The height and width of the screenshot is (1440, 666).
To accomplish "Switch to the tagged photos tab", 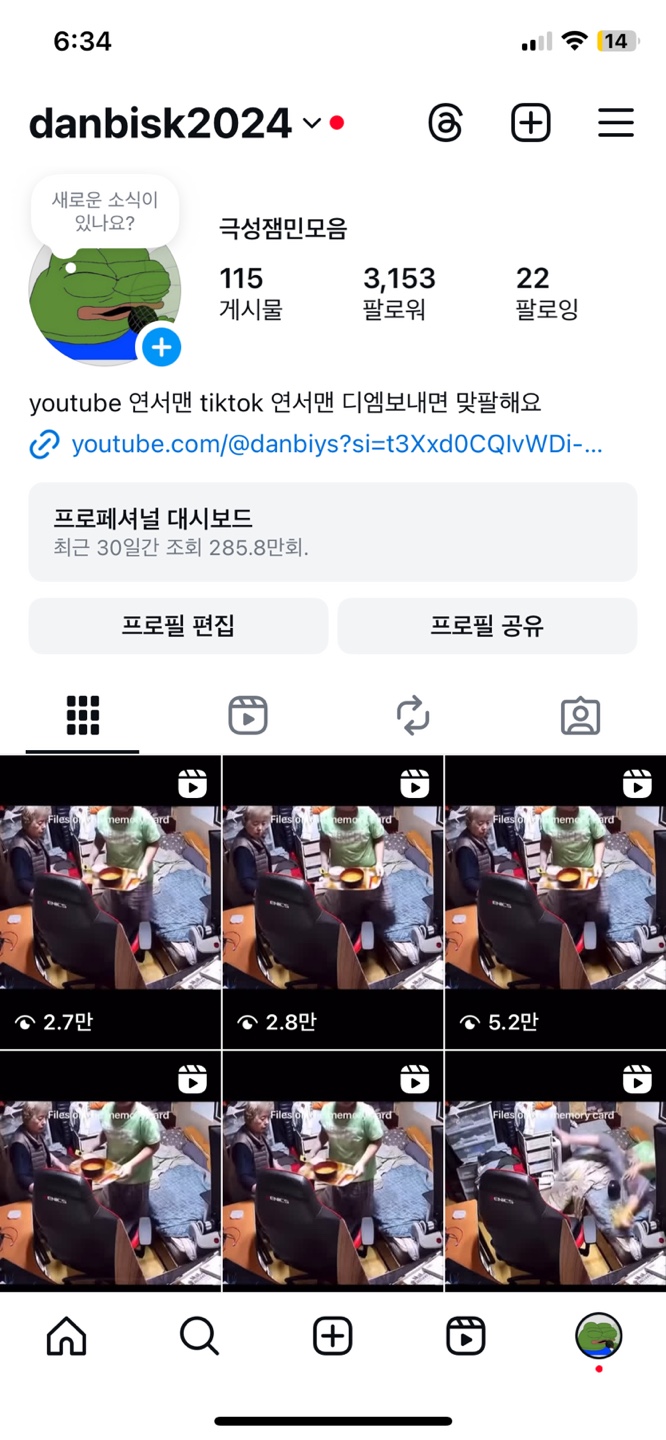I will tap(580, 716).
